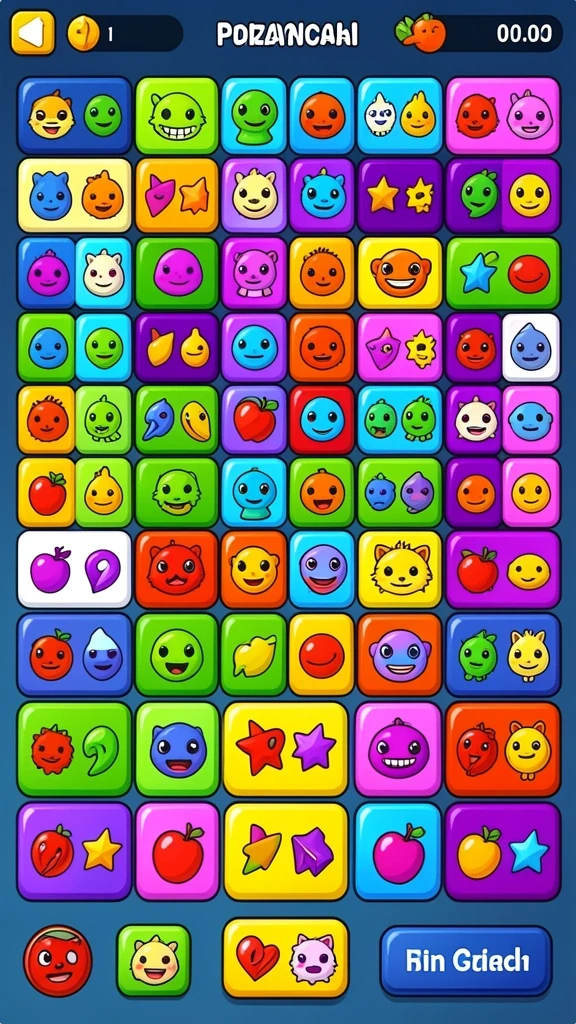This screenshot has width=576, height=1024.
Task: Select the green tile with laughing blue face
Action: click(177, 749)
